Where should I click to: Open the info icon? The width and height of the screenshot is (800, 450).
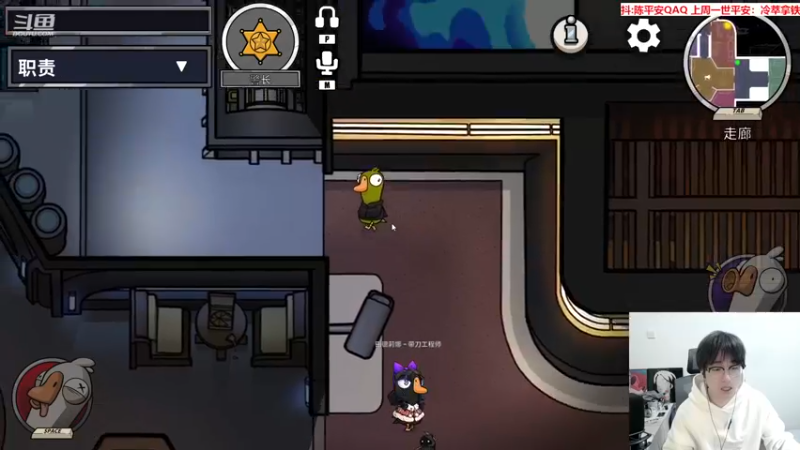(x=571, y=35)
